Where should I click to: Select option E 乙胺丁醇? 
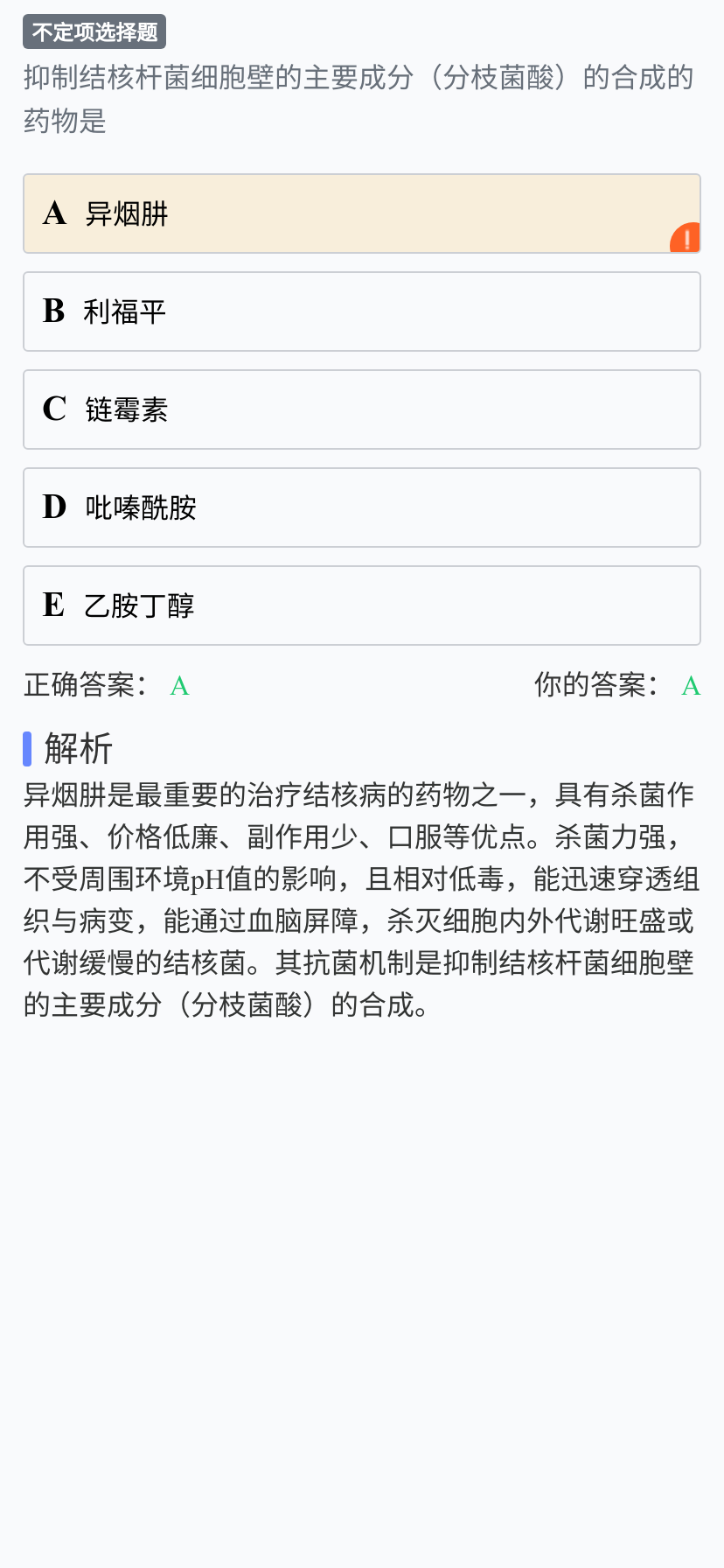[362, 605]
